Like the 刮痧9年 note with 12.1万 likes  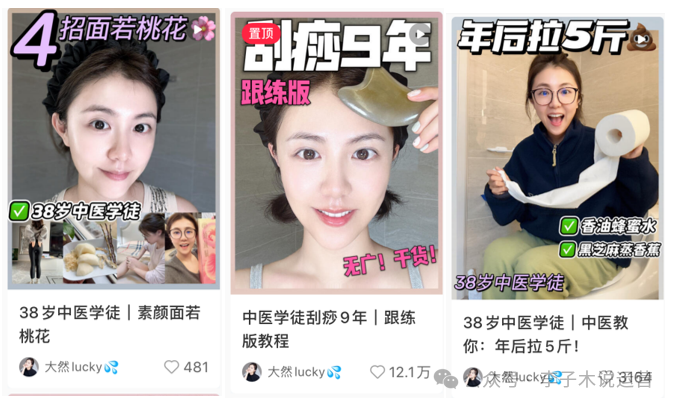[x=378, y=372]
